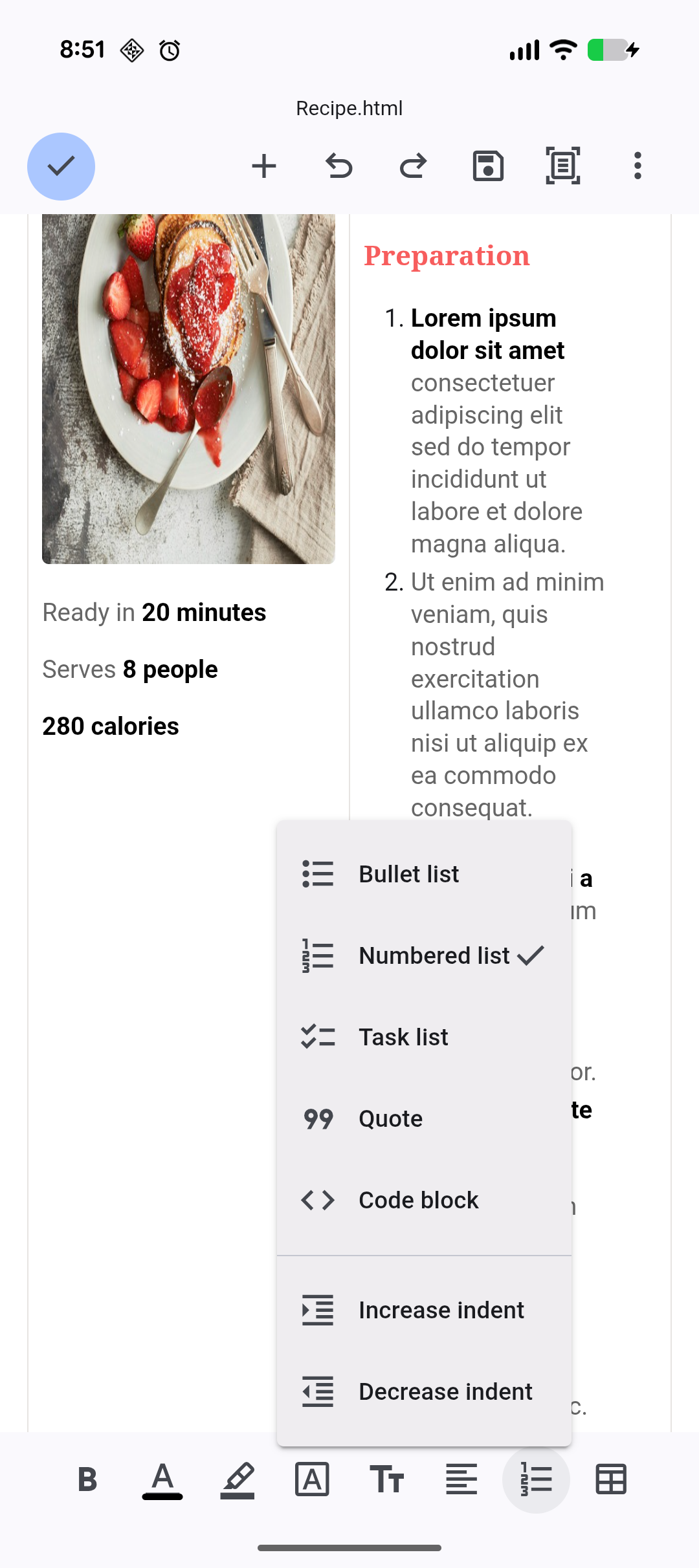The height and width of the screenshot is (1568, 699).
Task: Open the three-dot overflow menu
Action: click(x=638, y=166)
